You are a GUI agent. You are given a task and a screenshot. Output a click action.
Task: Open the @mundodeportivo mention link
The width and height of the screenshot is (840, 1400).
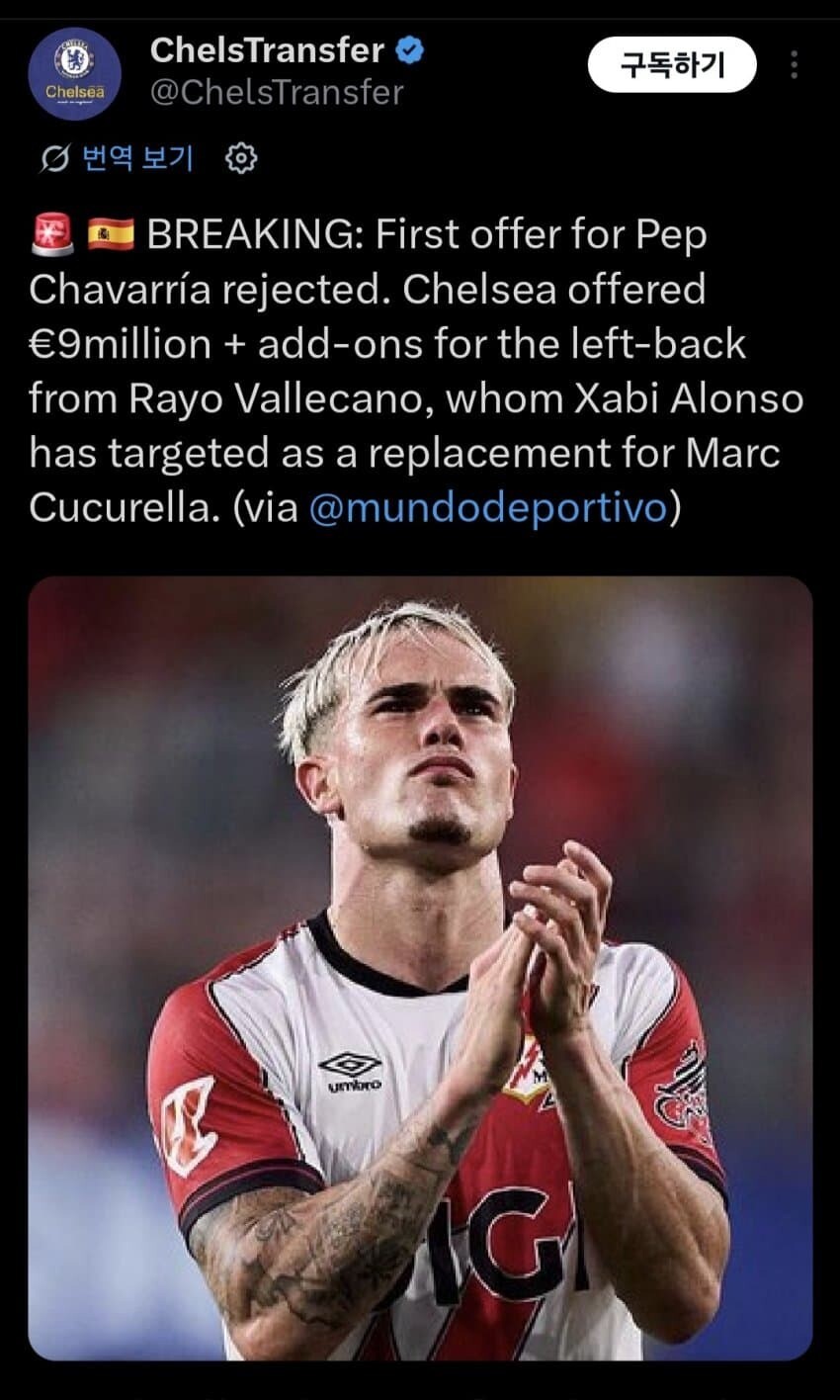pos(488,507)
